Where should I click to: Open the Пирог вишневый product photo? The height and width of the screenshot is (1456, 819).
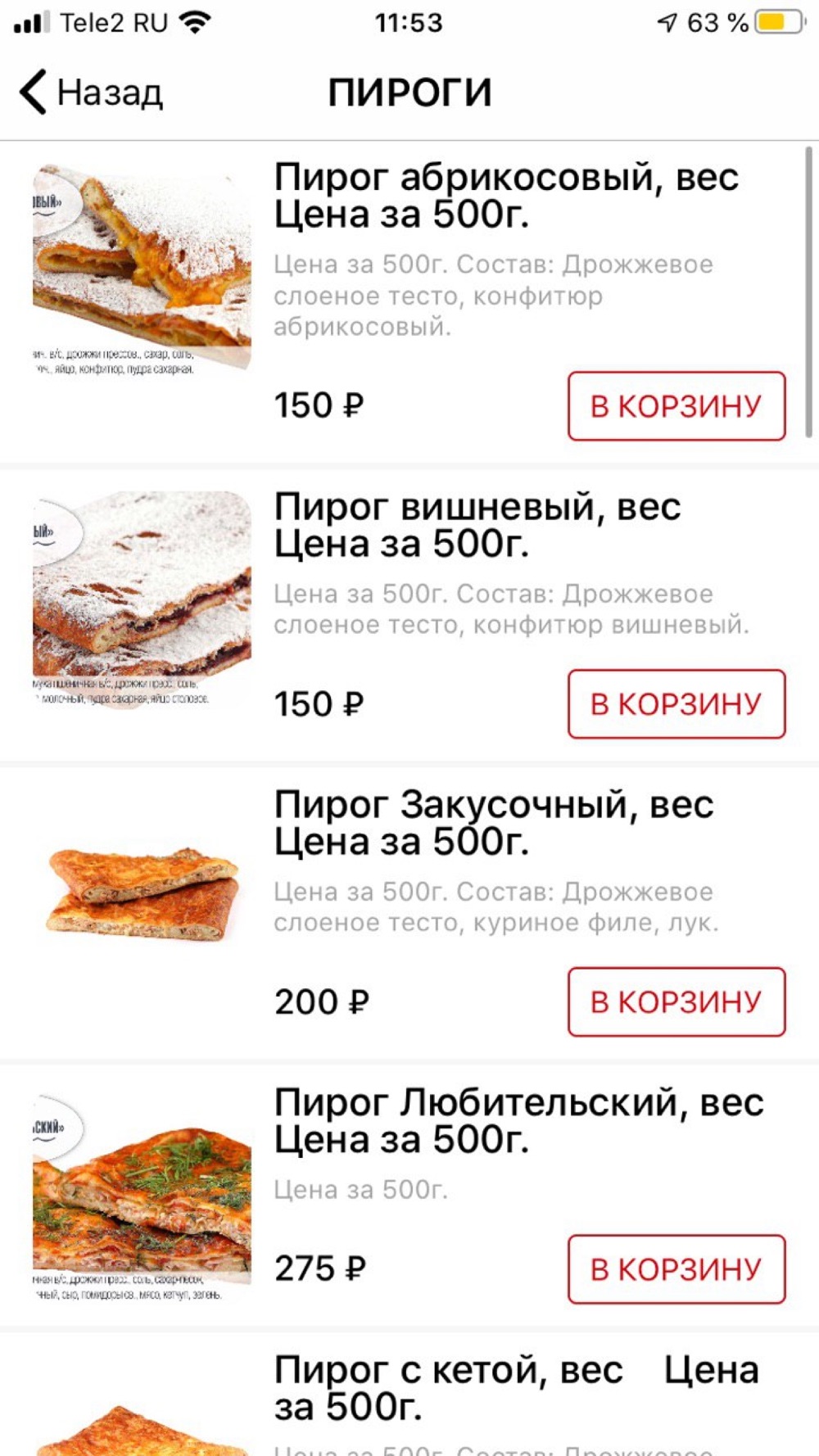point(142,598)
